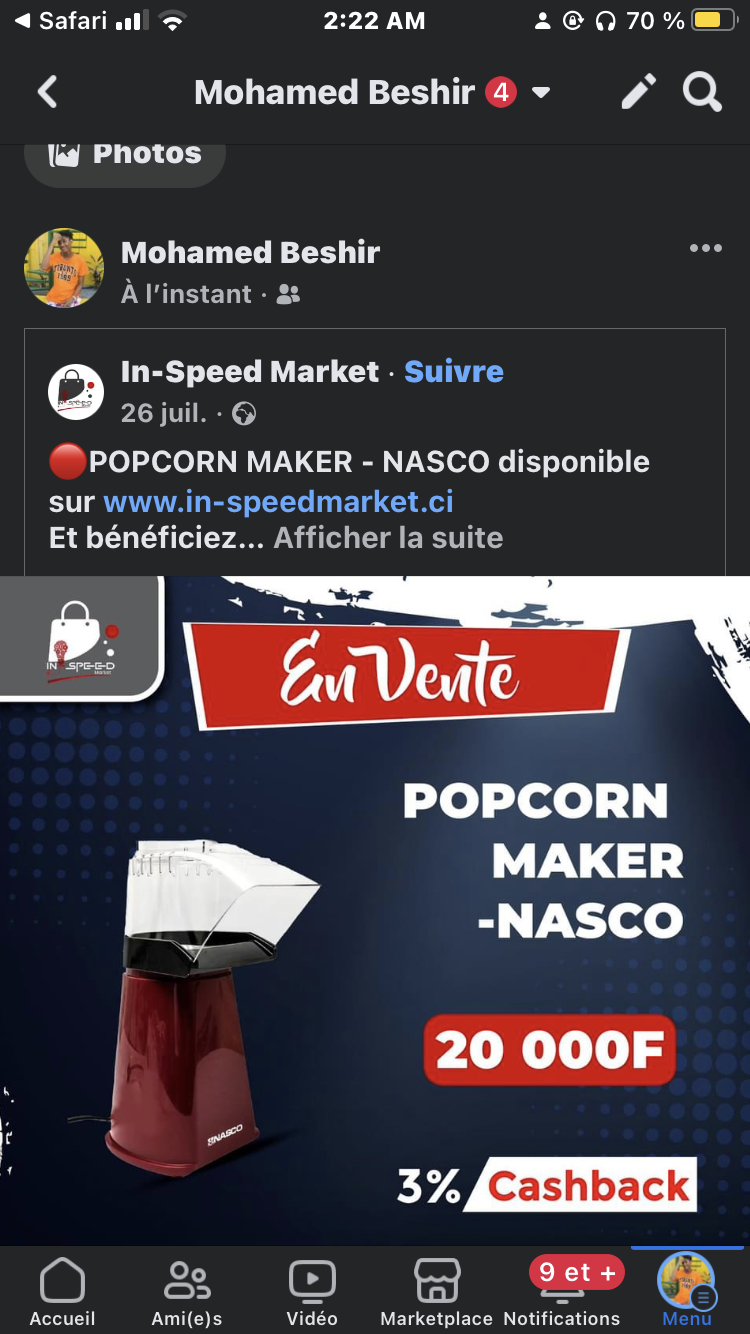Open the post's three-dot options menu

(705, 249)
